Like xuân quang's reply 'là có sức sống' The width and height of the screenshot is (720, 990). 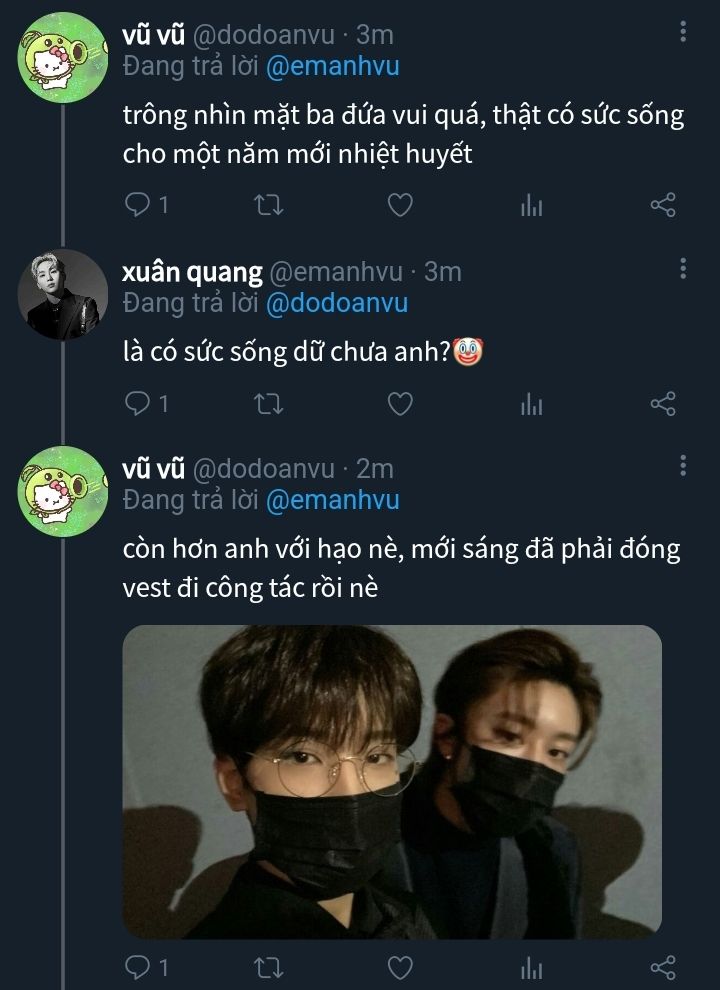tap(400, 404)
